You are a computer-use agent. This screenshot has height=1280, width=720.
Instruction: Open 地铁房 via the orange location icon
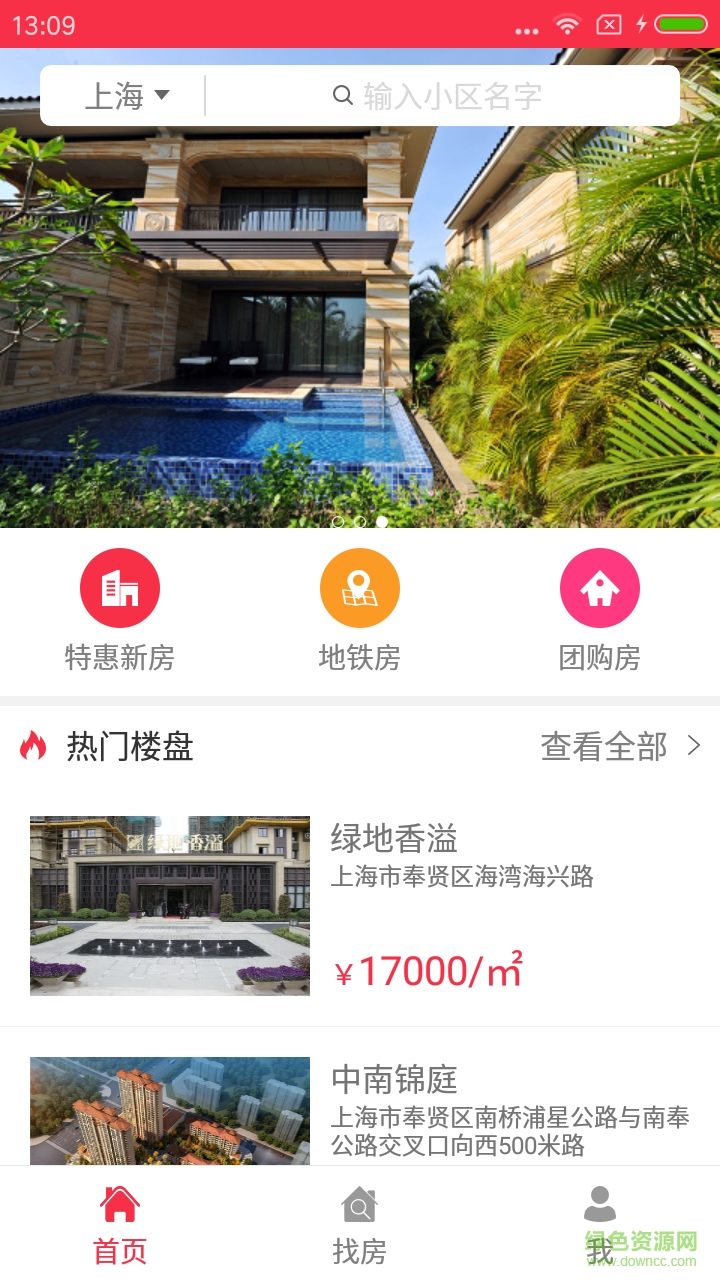360,587
